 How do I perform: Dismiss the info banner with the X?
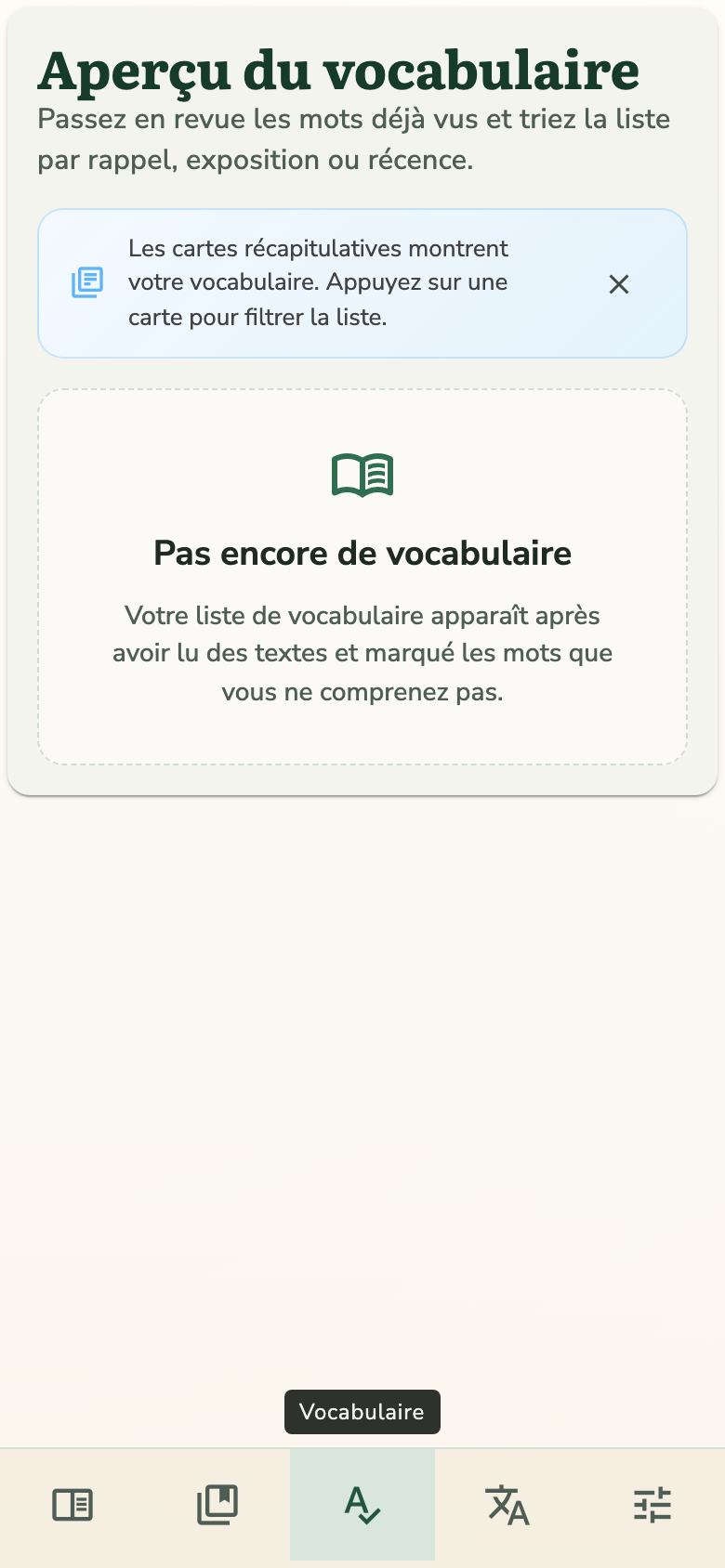619,284
